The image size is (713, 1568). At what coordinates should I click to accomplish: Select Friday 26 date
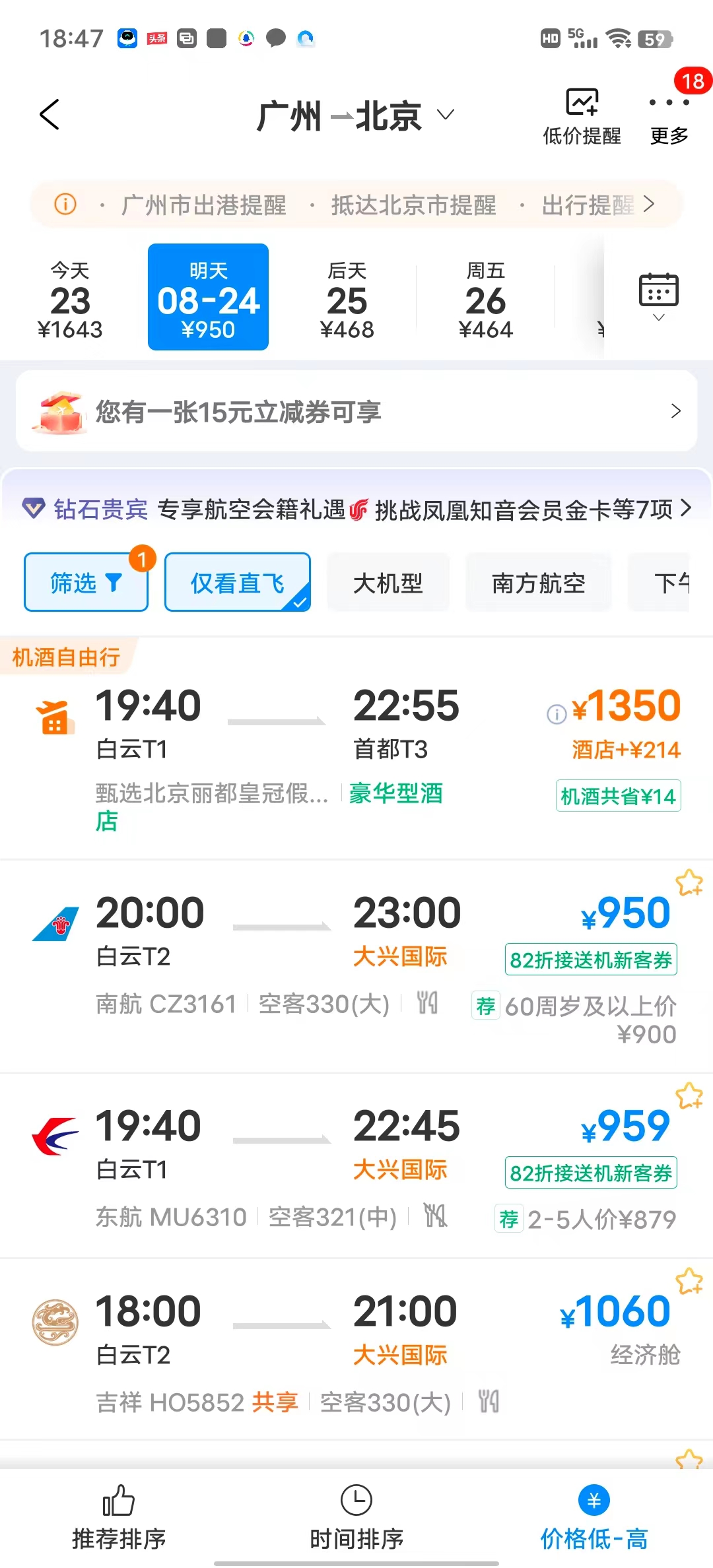(x=485, y=298)
